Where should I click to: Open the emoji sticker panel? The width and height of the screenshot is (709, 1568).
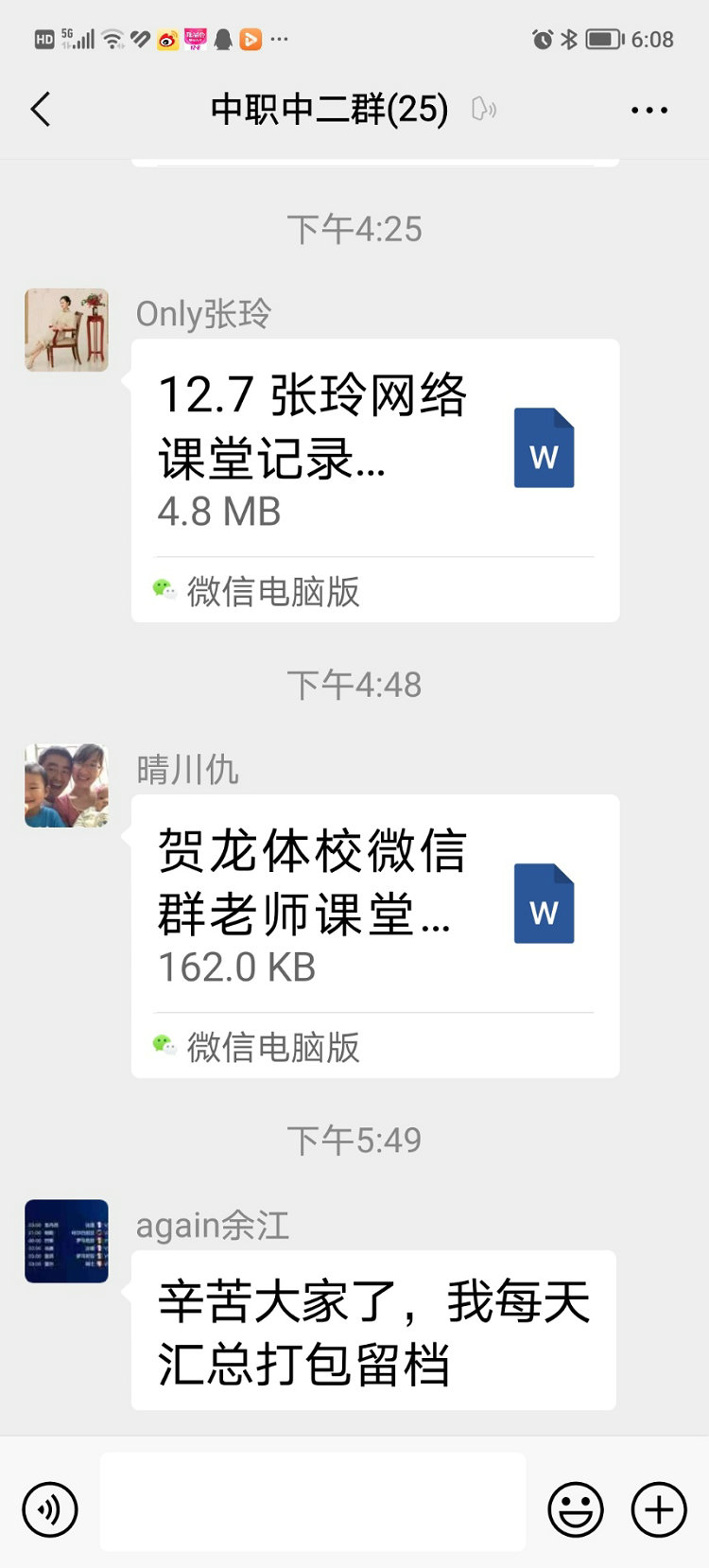click(x=575, y=1509)
